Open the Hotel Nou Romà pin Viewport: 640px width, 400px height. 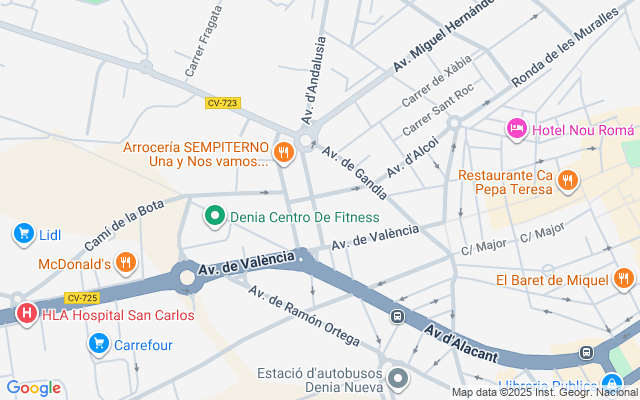click(x=517, y=128)
